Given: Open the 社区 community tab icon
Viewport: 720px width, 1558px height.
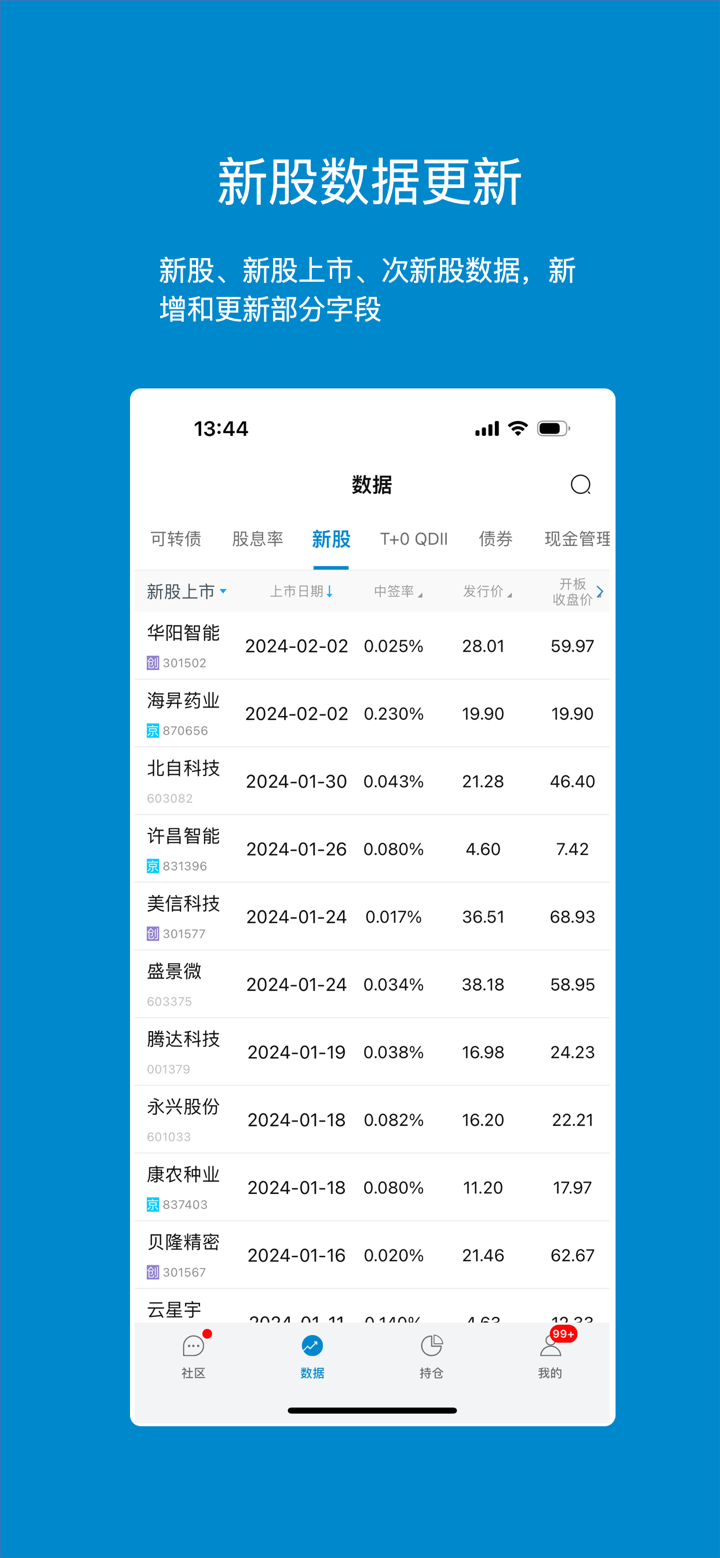Looking at the screenshot, I should coord(193,1346).
